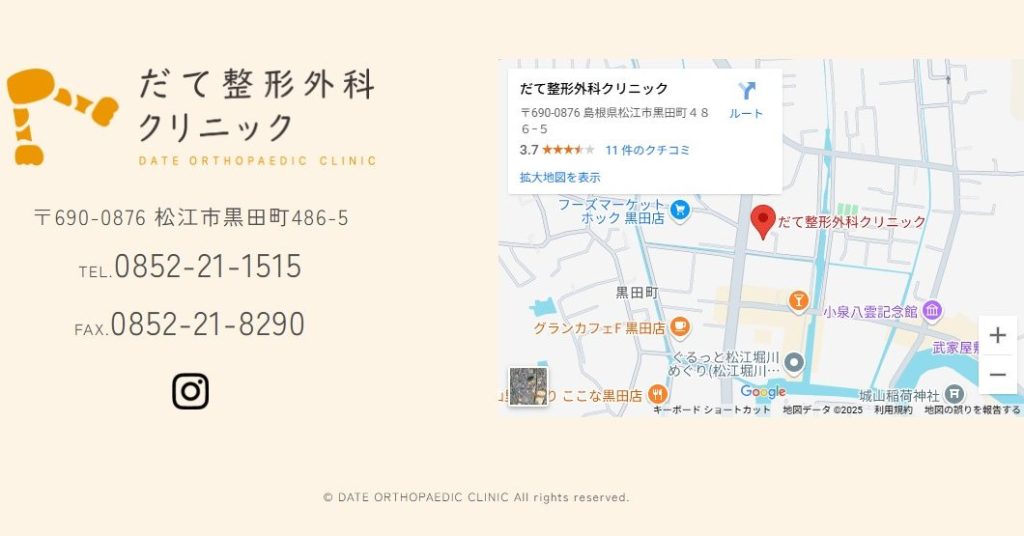
Task: Zoom out on the map
Action: pyautogui.click(x=997, y=375)
